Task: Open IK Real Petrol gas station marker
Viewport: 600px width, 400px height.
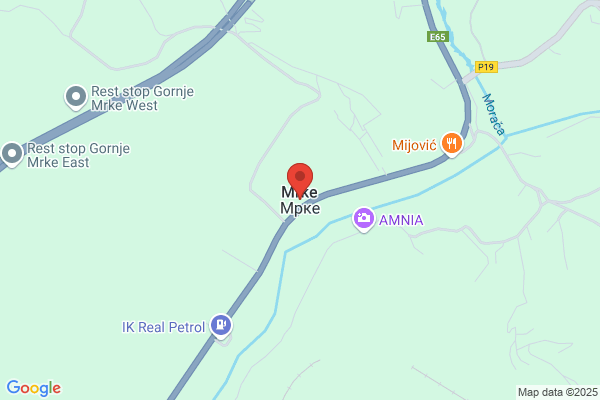Action: pos(221,326)
